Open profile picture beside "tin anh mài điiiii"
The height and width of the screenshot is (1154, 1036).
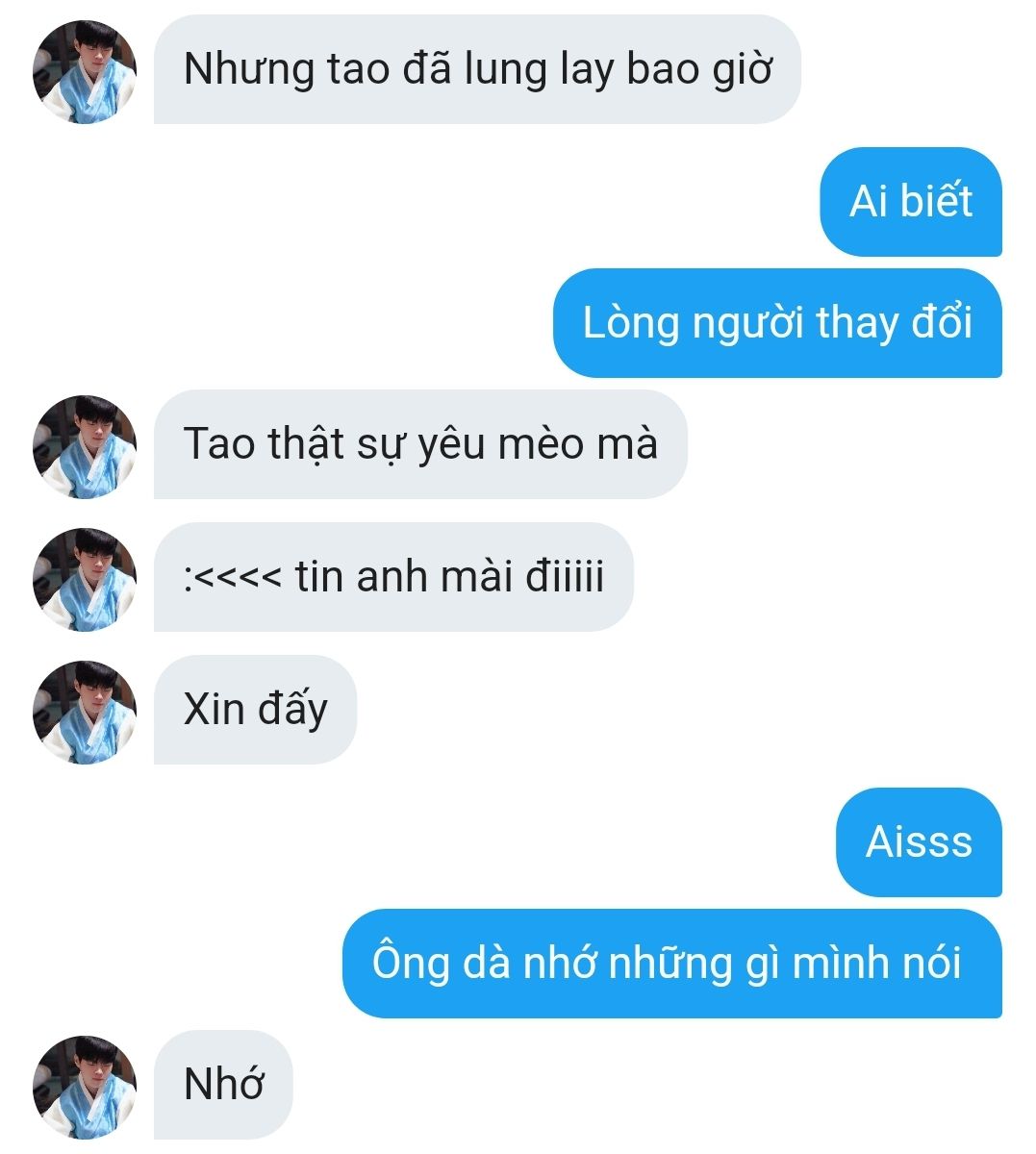tap(85, 579)
